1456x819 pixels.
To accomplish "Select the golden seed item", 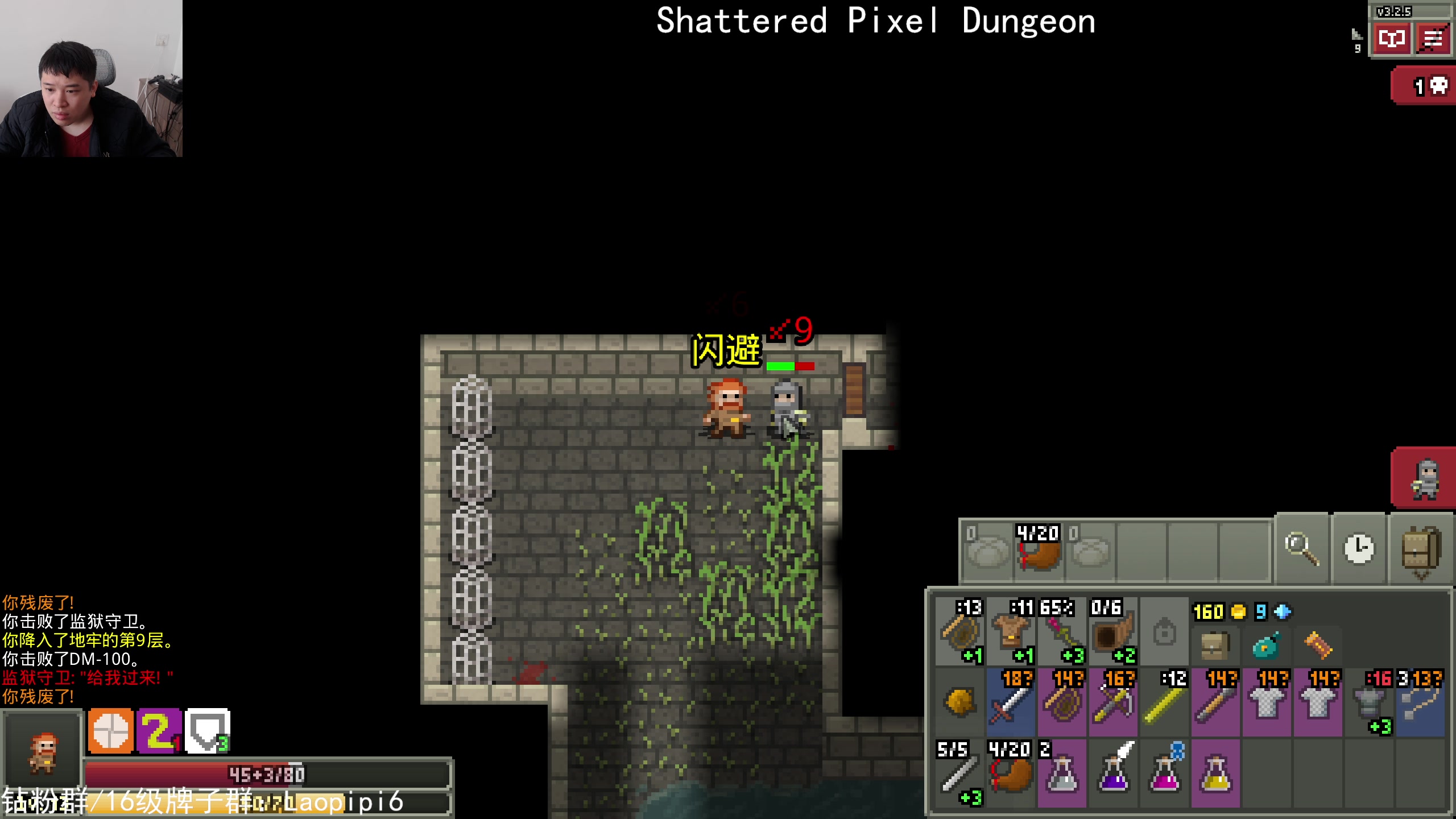I will point(959,703).
